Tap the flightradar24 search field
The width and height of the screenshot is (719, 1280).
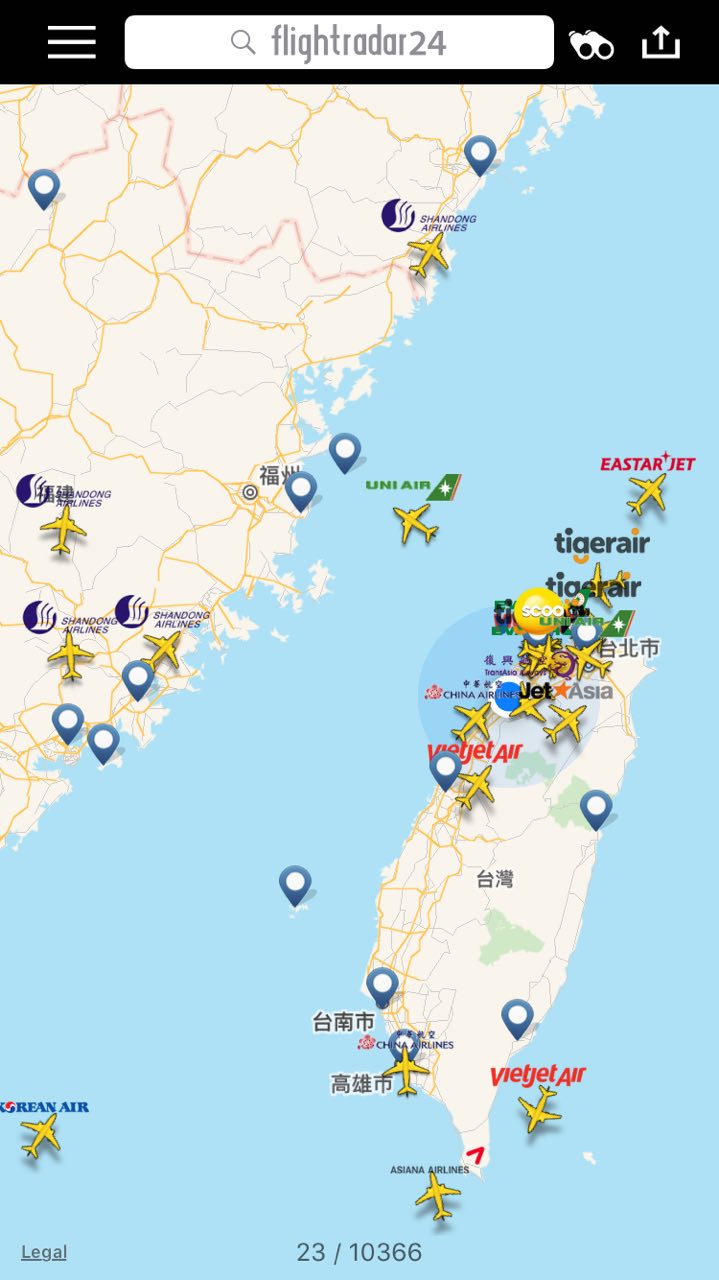coord(339,42)
